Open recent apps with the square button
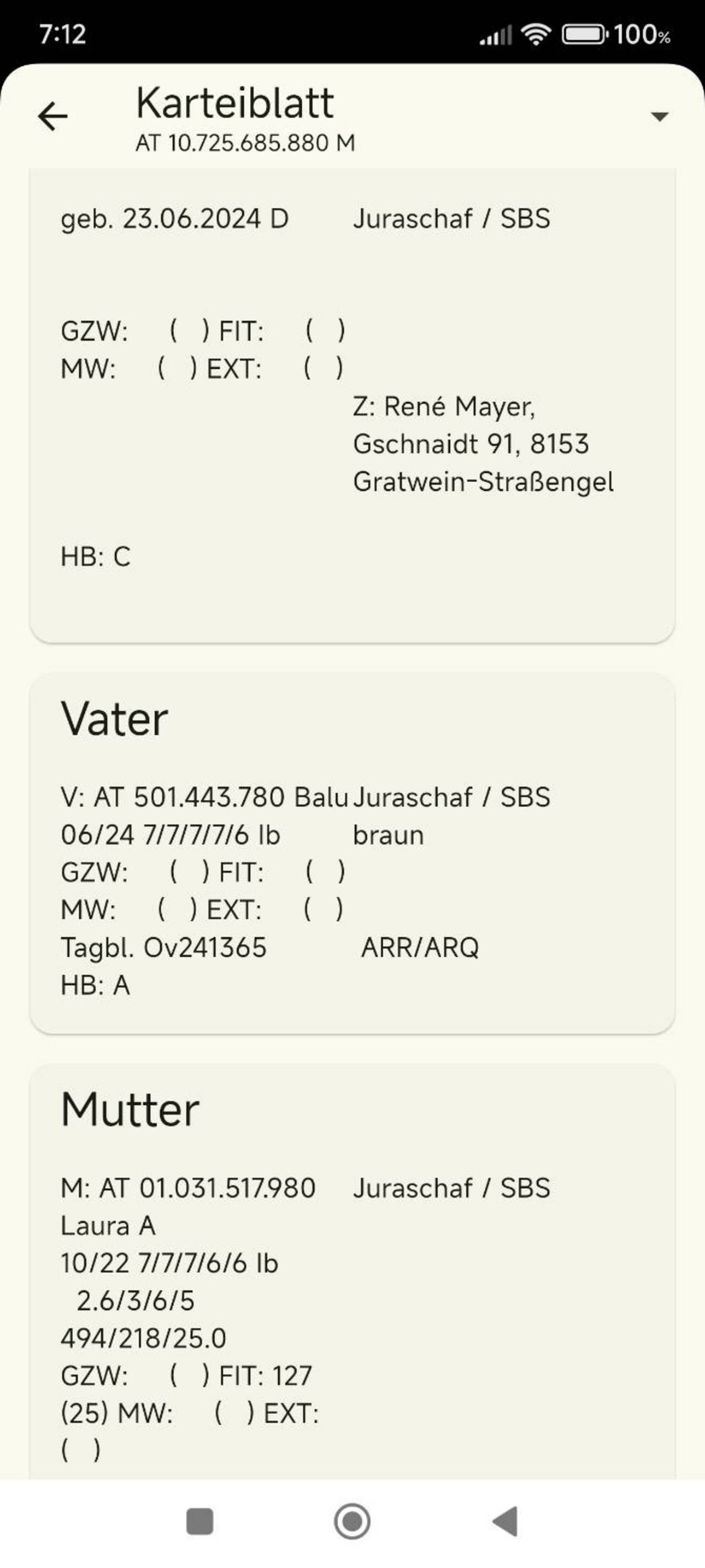 [x=200, y=1522]
